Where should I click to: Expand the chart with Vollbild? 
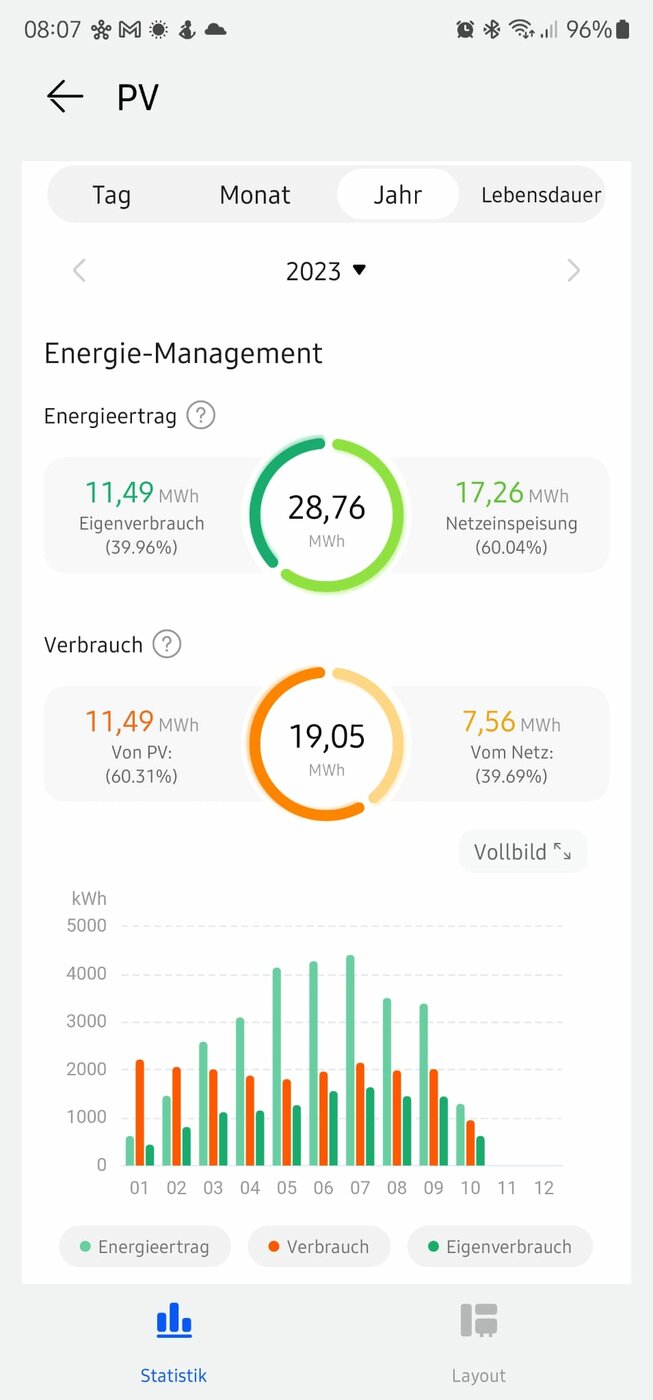point(523,852)
